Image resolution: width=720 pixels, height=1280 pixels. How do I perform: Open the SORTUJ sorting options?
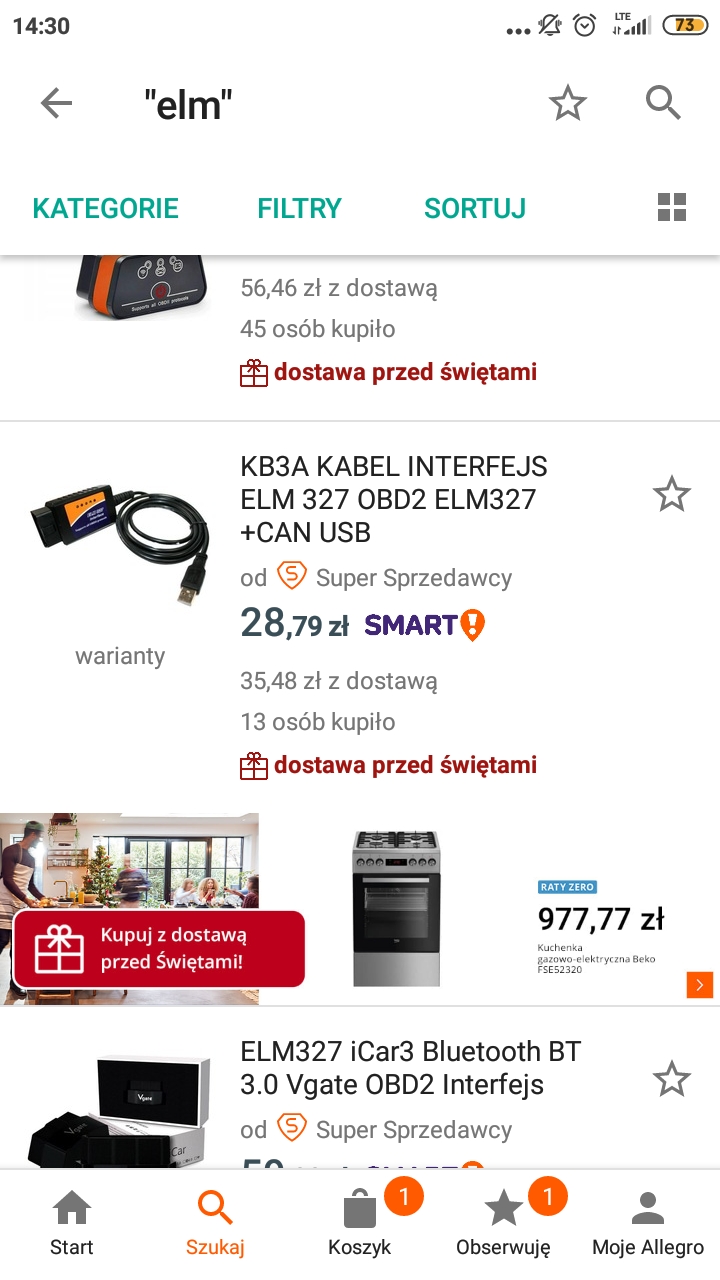[475, 208]
